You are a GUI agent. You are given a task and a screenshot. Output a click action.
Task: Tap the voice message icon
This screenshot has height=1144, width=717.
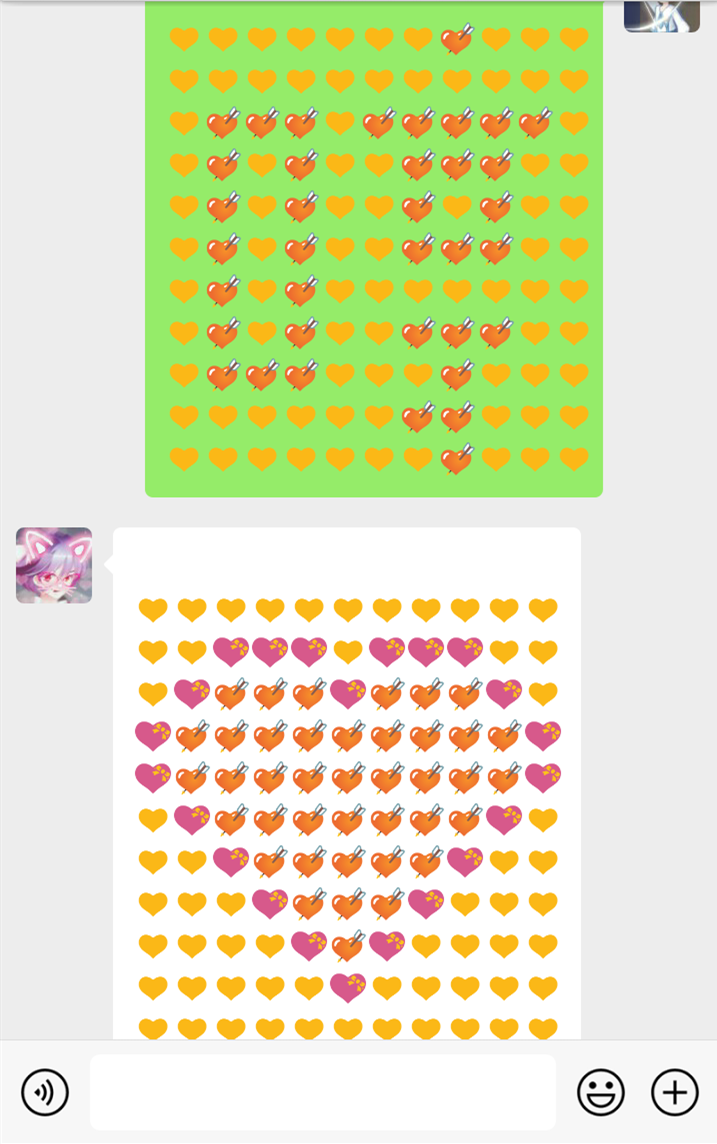click(45, 1092)
